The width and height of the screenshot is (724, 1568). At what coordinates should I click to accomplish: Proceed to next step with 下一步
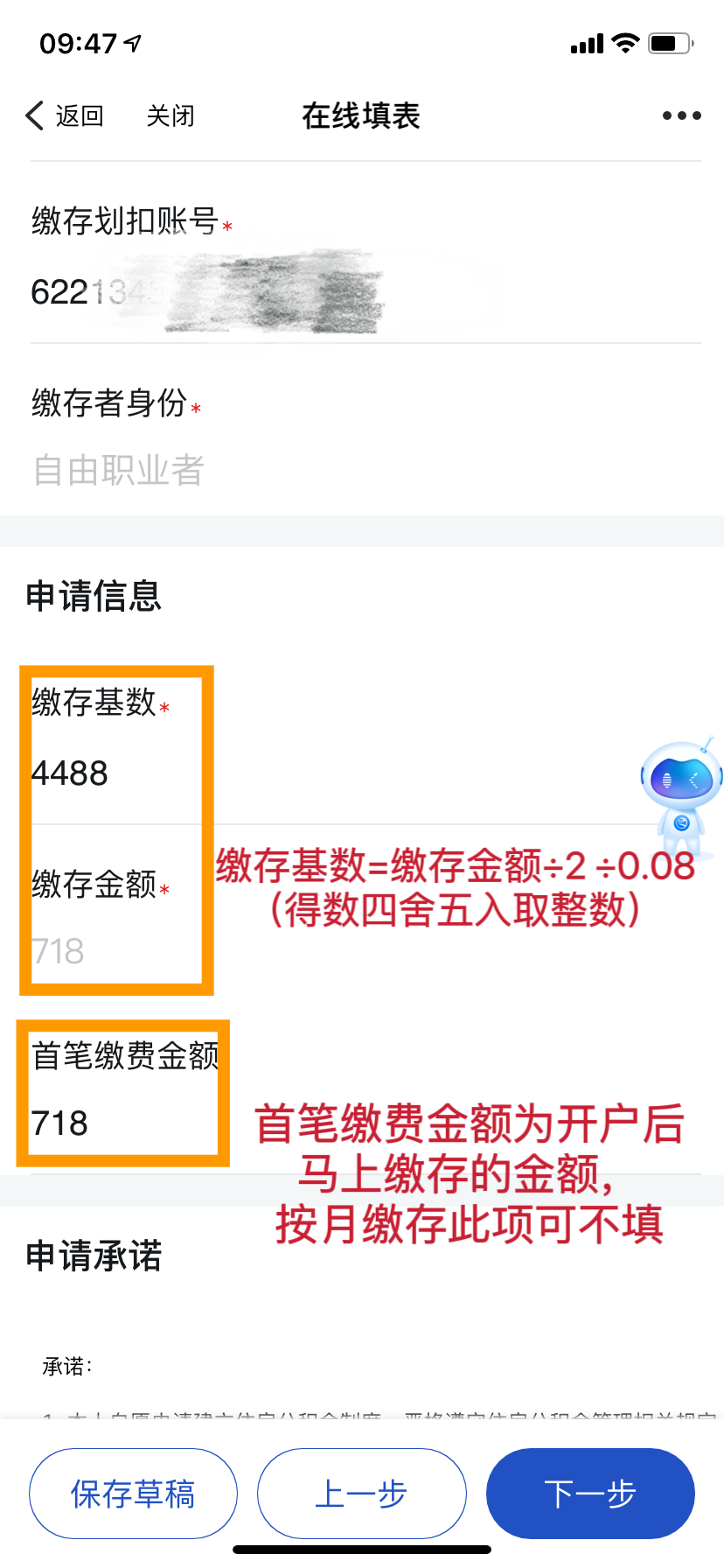click(590, 1494)
